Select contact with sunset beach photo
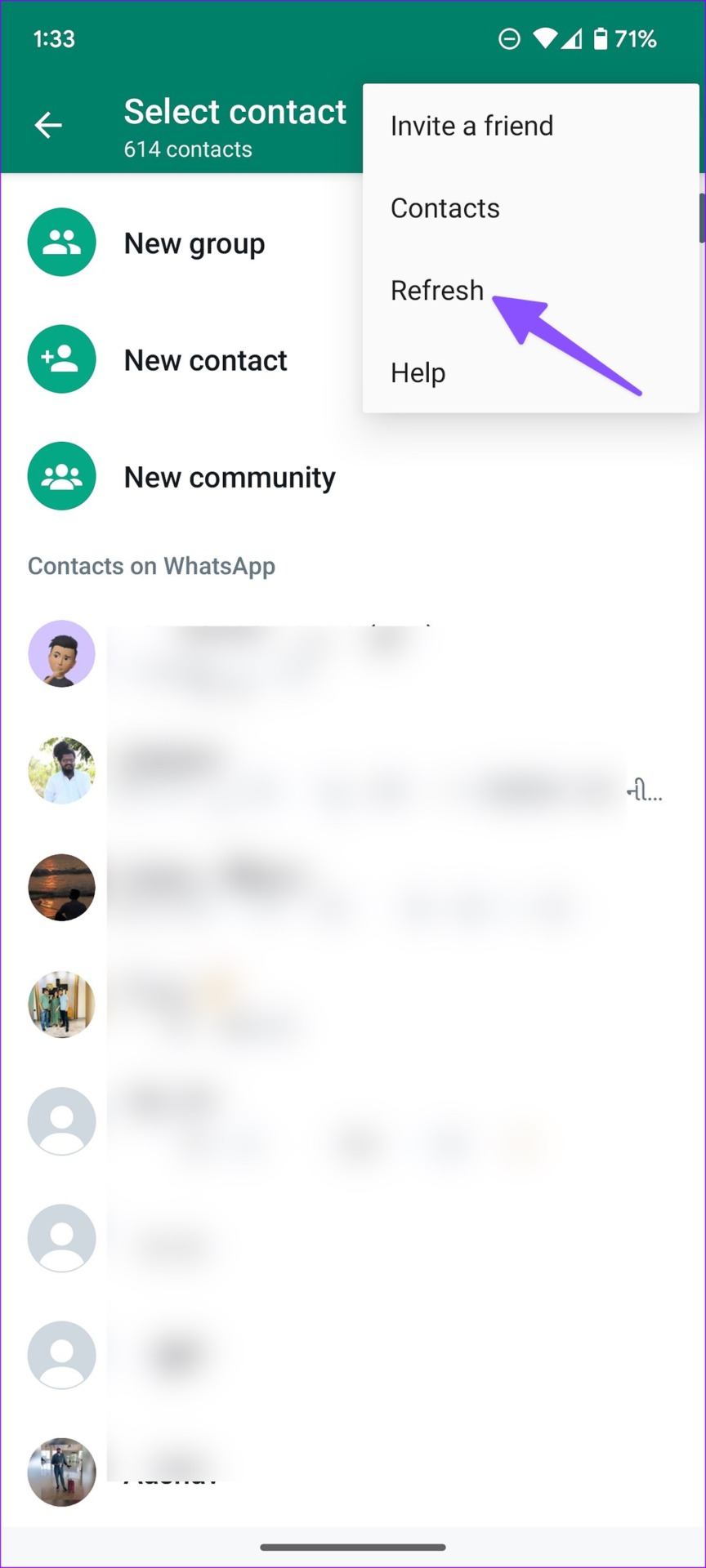This screenshot has width=706, height=1568. (x=353, y=888)
